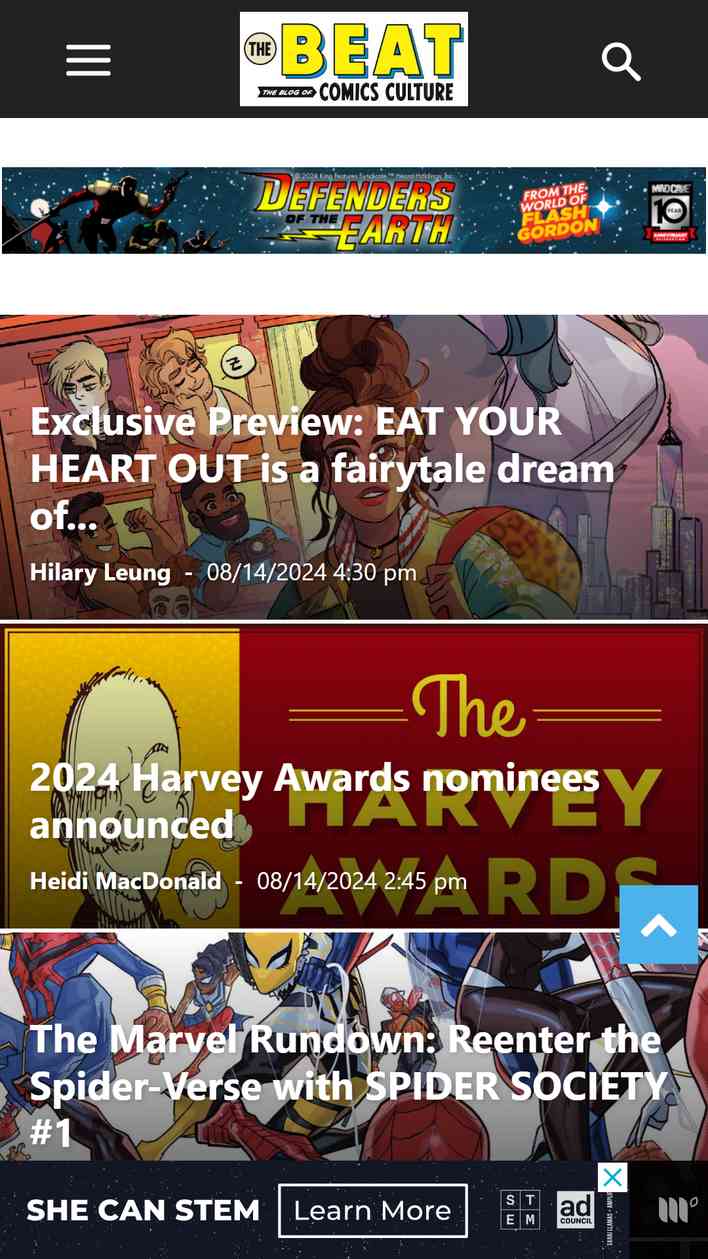Screen dimensions: 708x1259
Task: Jump back to top with the arrow button
Action: click(658, 925)
